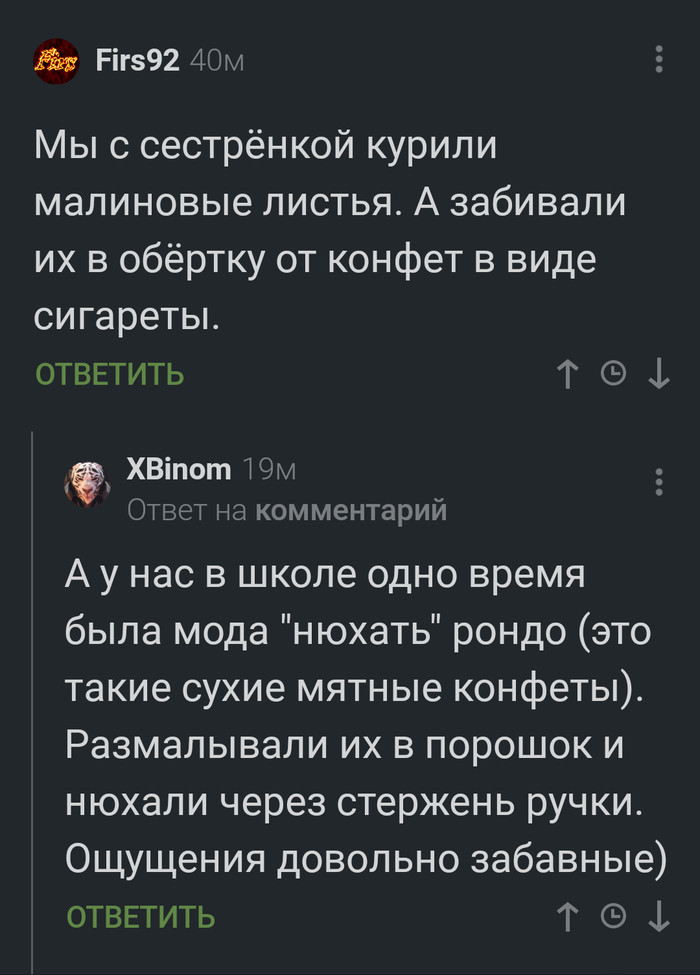Reply to Firs92's comment
Image resolution: width=700 pixels, height=975 pixels.
coord(110,375)
